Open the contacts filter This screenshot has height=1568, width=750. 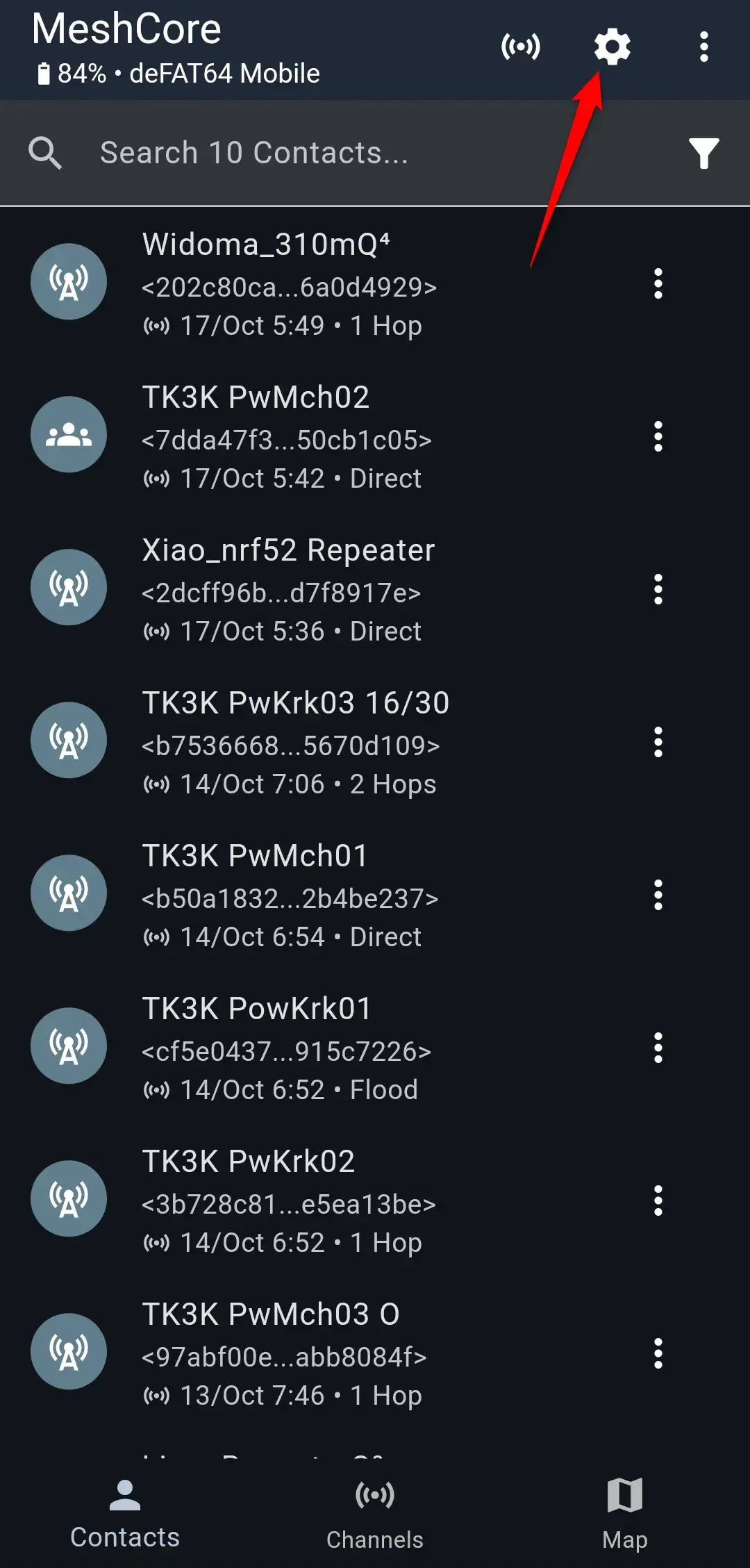703,154
